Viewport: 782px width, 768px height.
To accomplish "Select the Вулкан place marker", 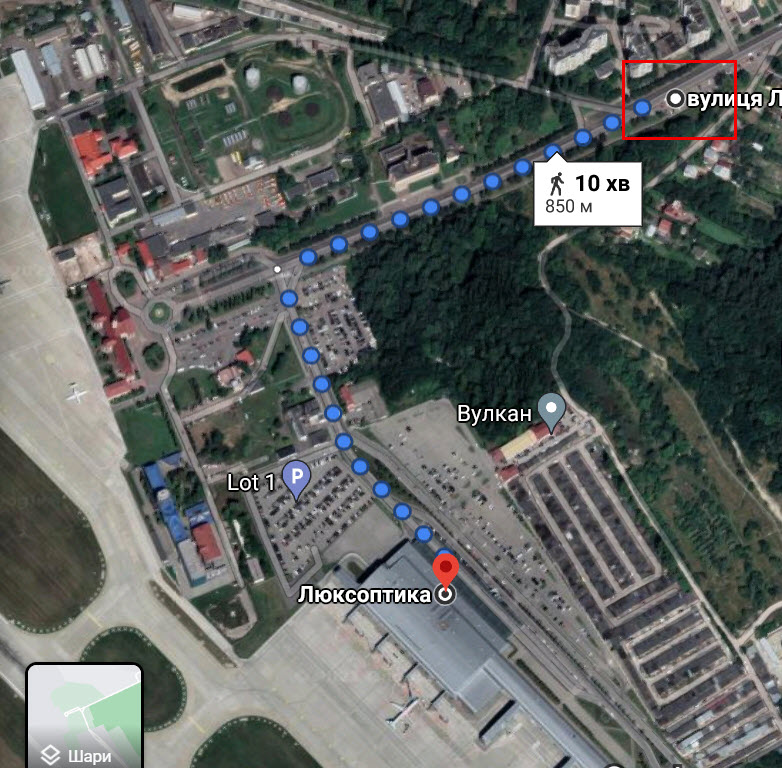I will pyautogui.click(x=551, y=409).
